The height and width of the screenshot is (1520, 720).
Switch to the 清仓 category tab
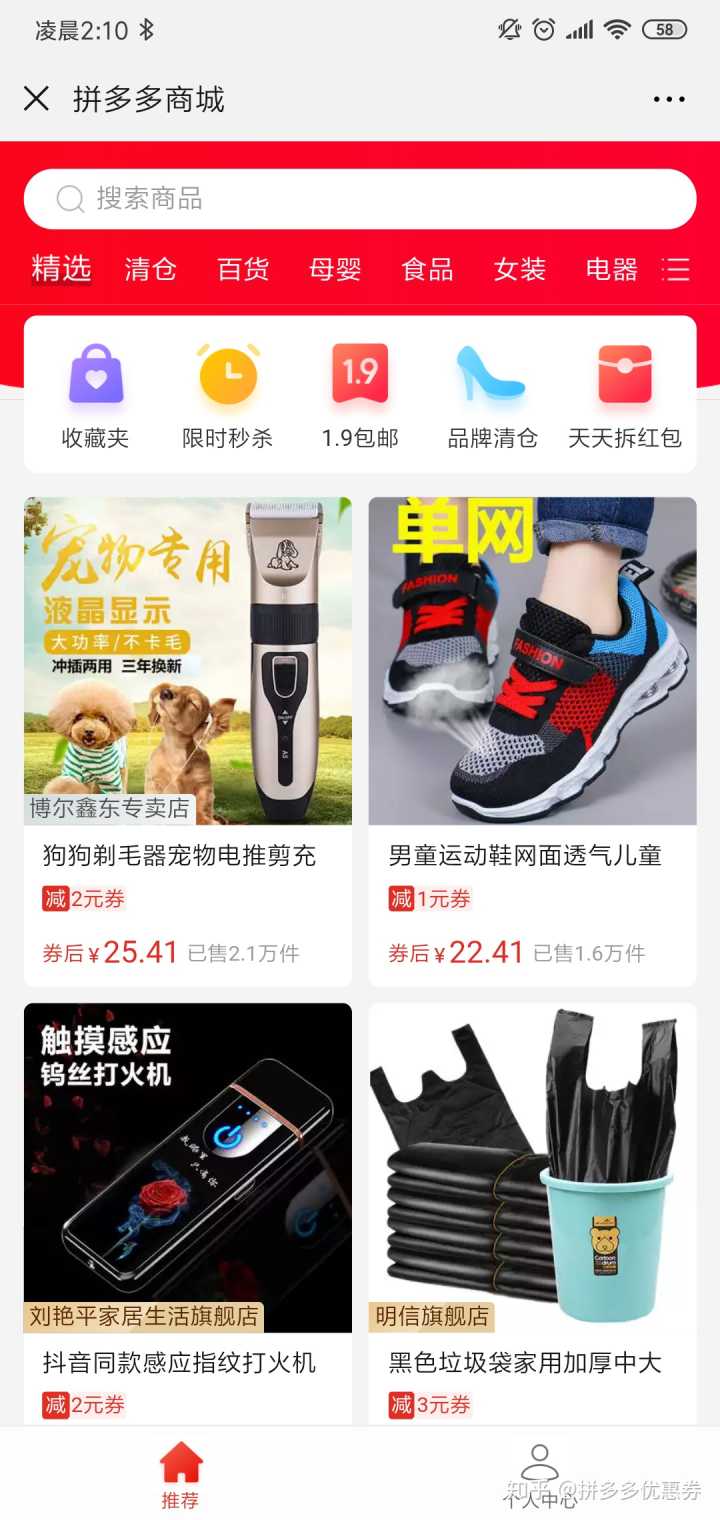click(150, 269)
